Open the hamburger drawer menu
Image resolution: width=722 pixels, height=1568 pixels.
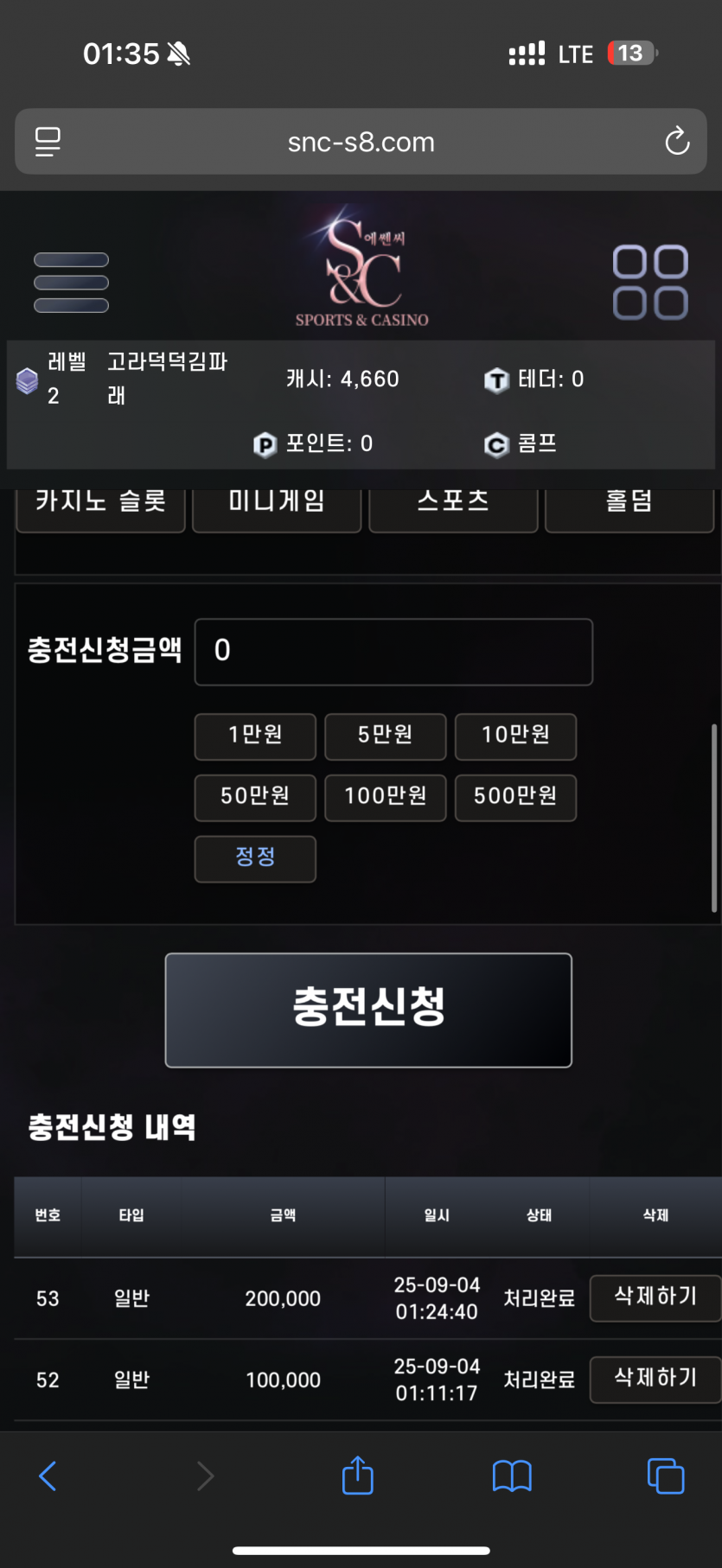click(71, 283)
